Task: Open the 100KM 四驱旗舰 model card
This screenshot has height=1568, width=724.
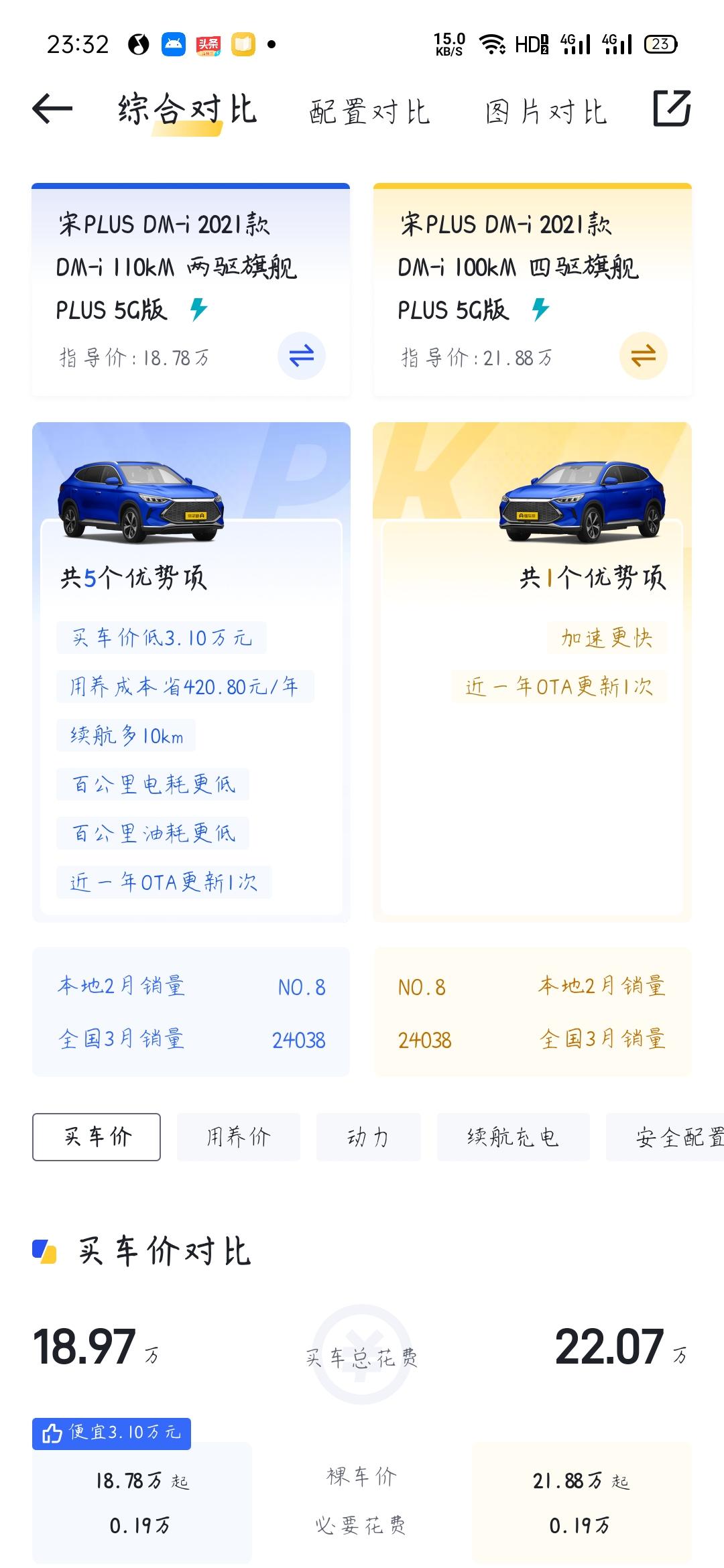Action: tap(532, 290)
